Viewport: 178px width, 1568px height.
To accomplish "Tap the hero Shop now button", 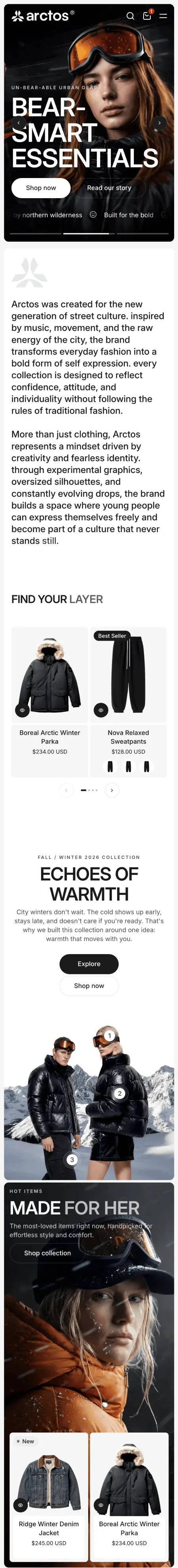I will [x=41, y=188].
